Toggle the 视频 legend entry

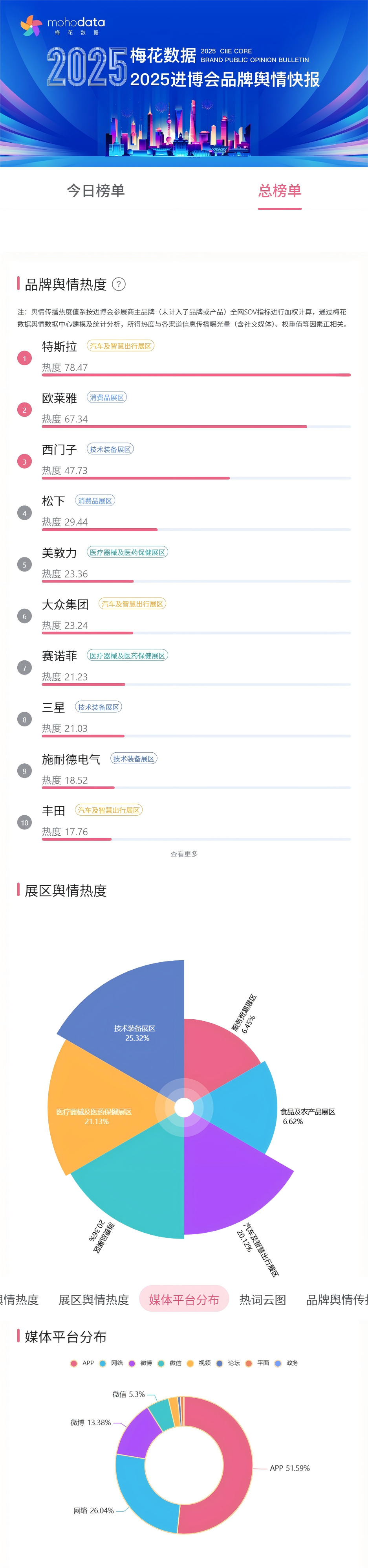pos(199,1363)
